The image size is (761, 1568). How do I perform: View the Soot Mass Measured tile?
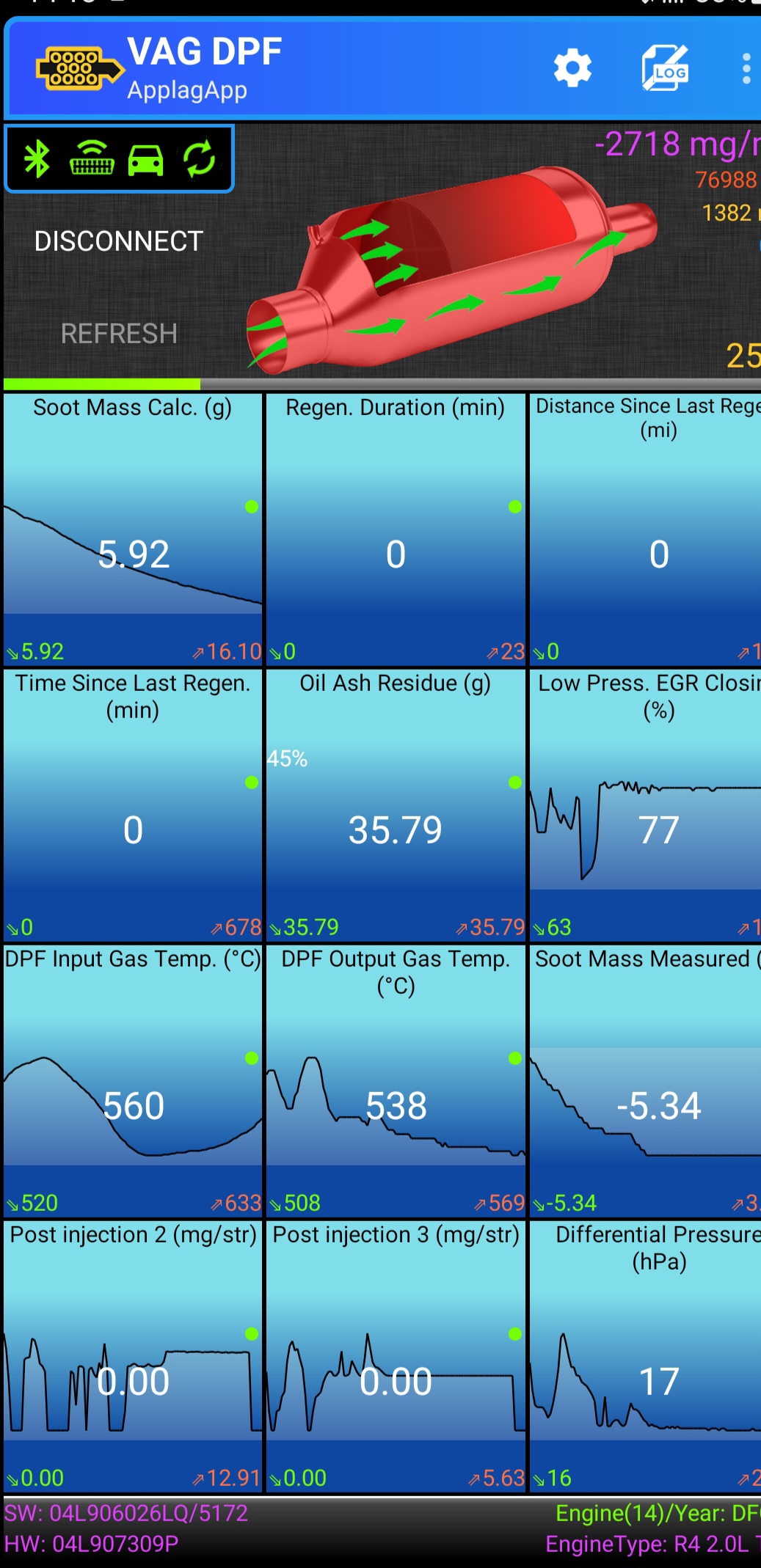pyautogui.click(x=646, y=1080)
